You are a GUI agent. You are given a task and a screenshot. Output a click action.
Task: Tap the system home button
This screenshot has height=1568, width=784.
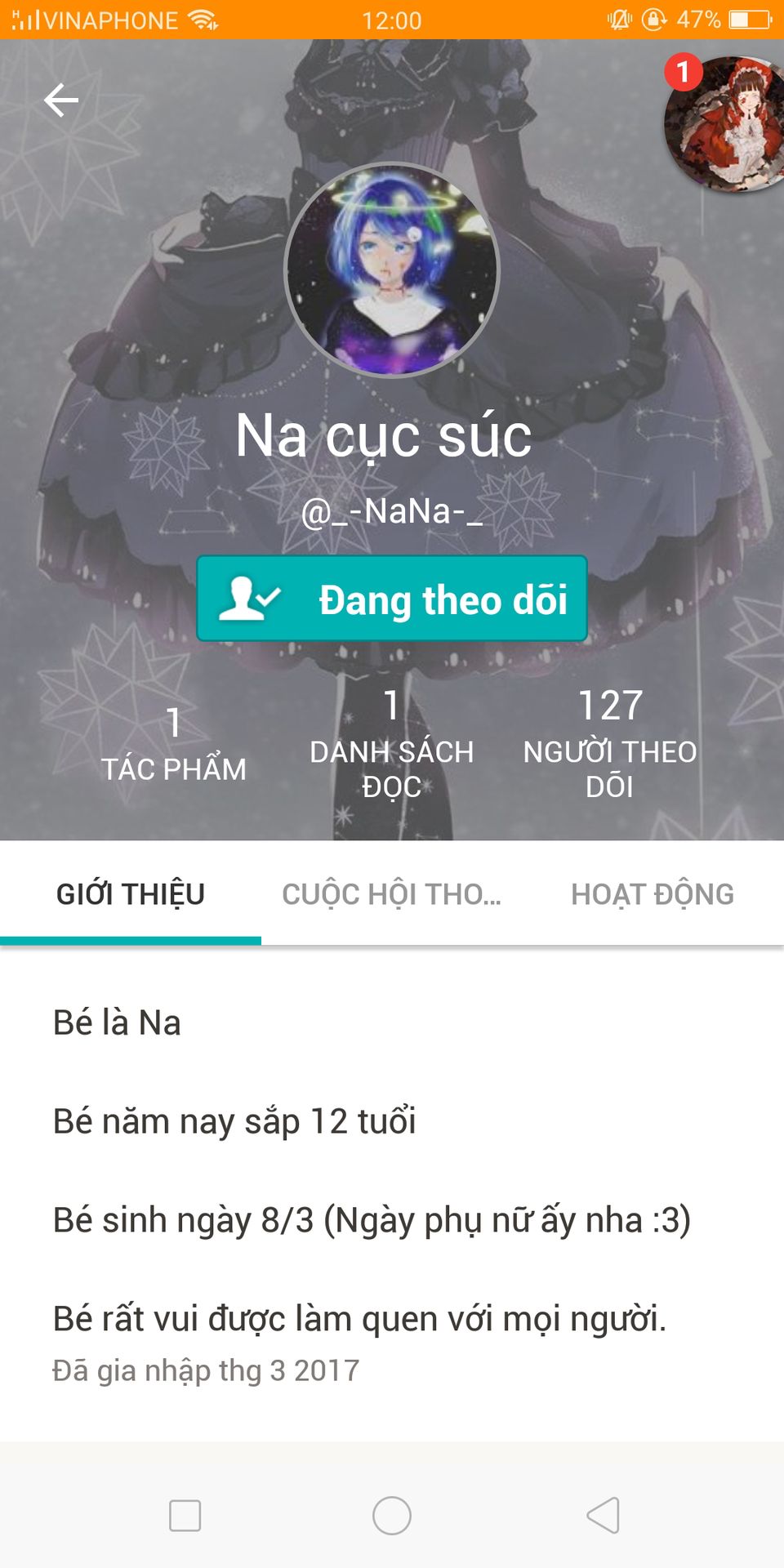point(392,1516)
